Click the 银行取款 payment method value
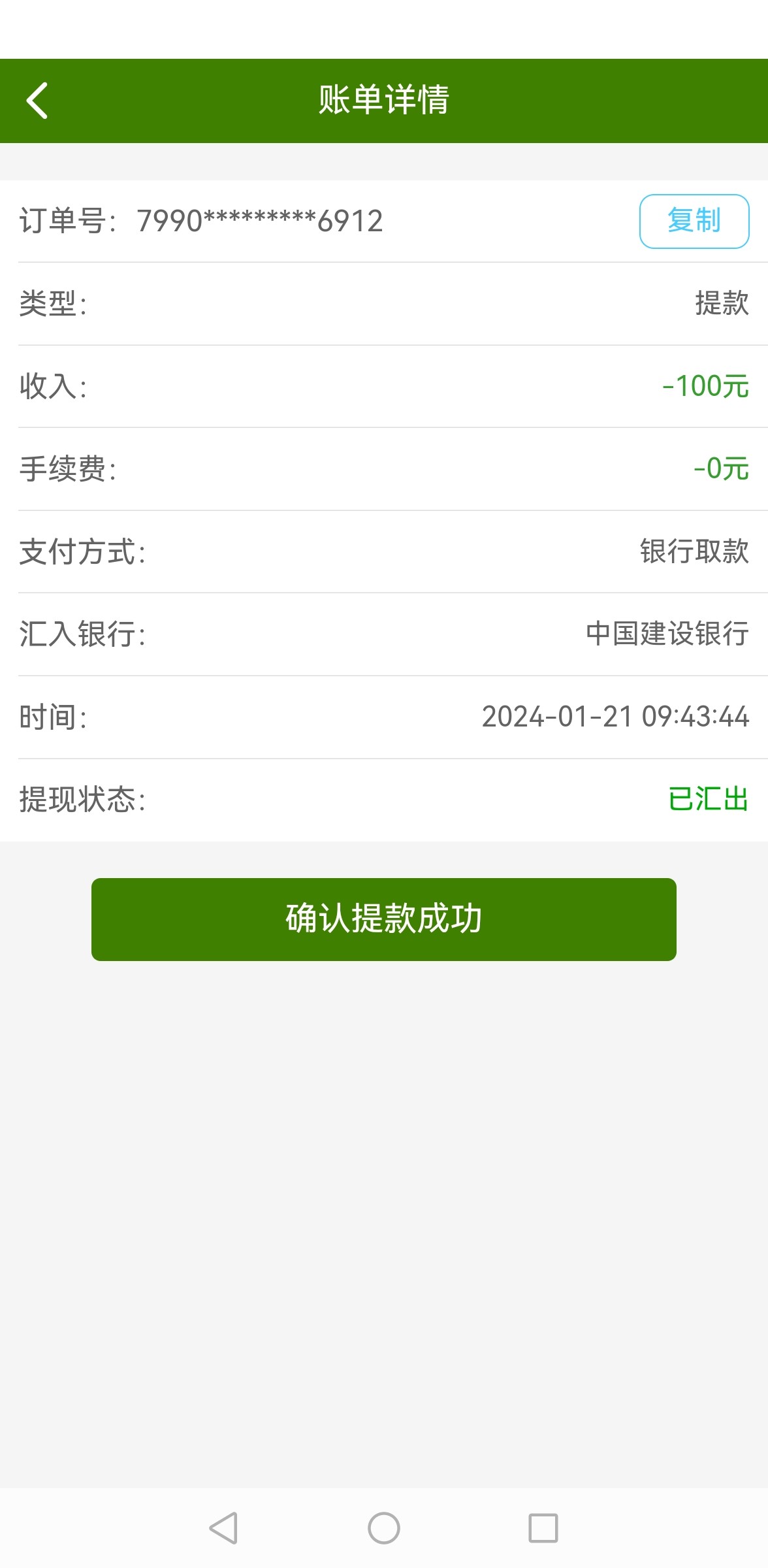 pyautogui.click(x=694, y=553)
